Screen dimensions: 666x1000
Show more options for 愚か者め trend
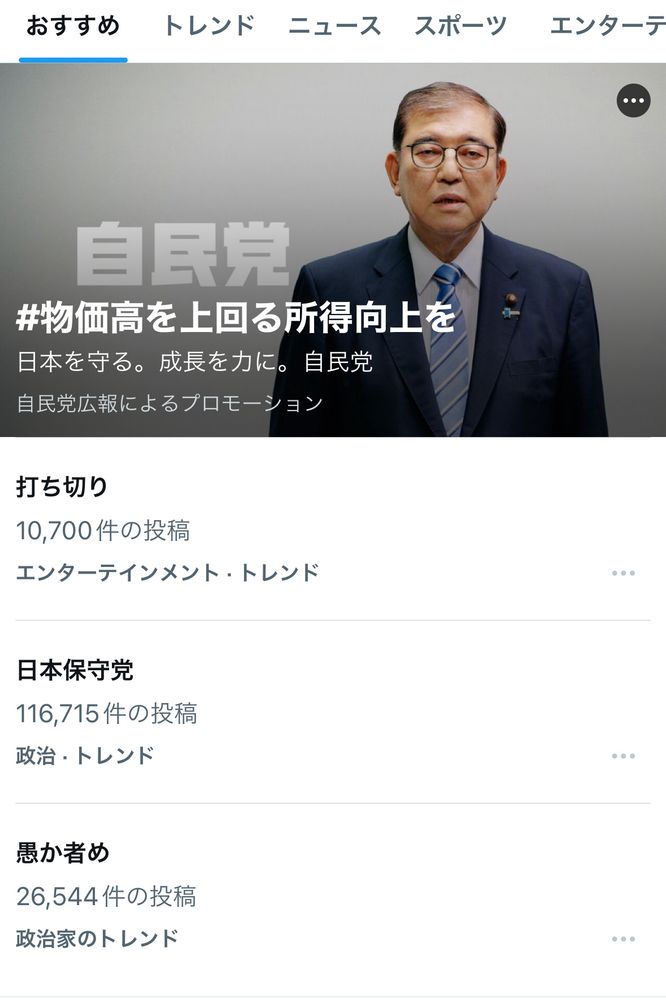click(x=623, y=939)
